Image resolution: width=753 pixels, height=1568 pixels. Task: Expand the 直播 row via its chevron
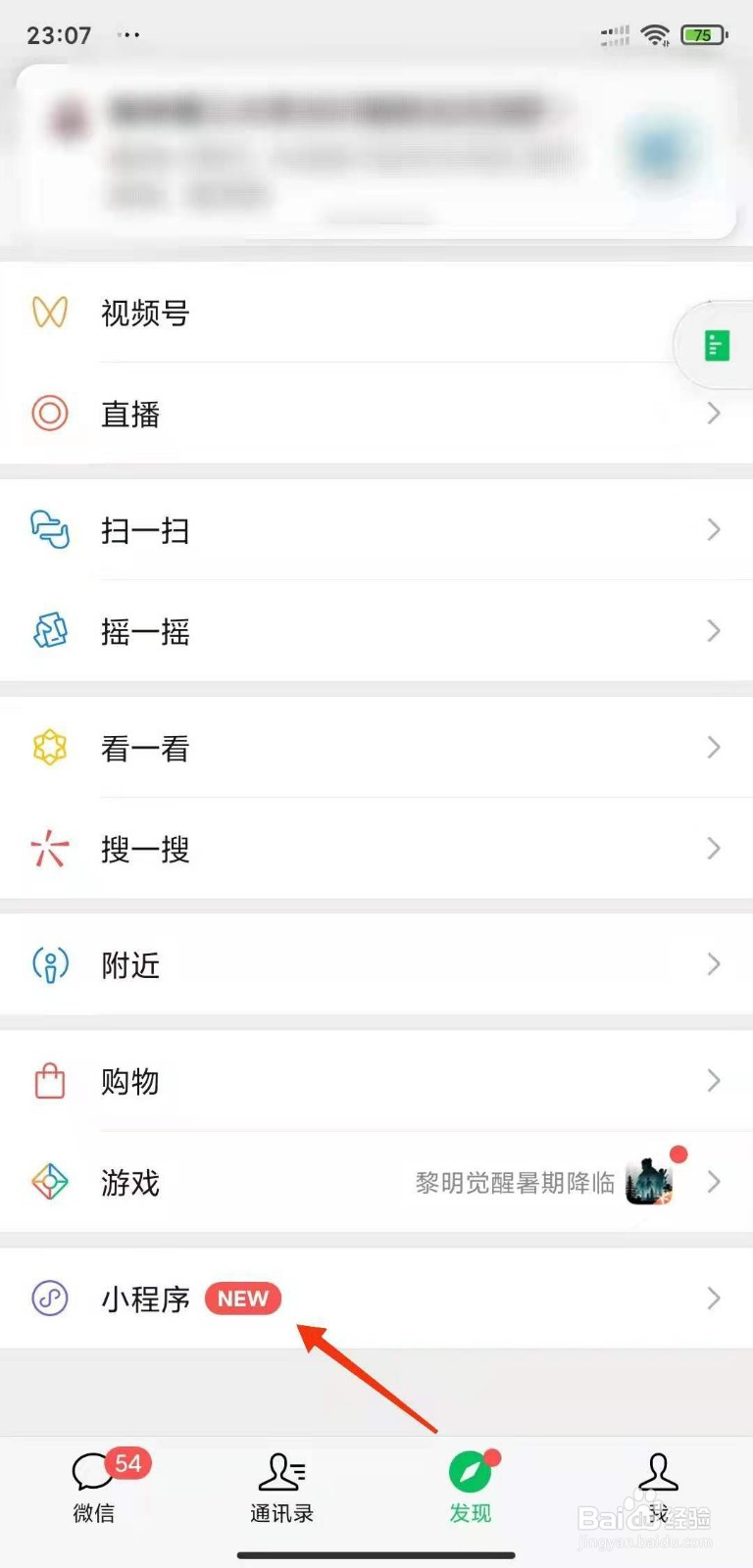point(713,414)
